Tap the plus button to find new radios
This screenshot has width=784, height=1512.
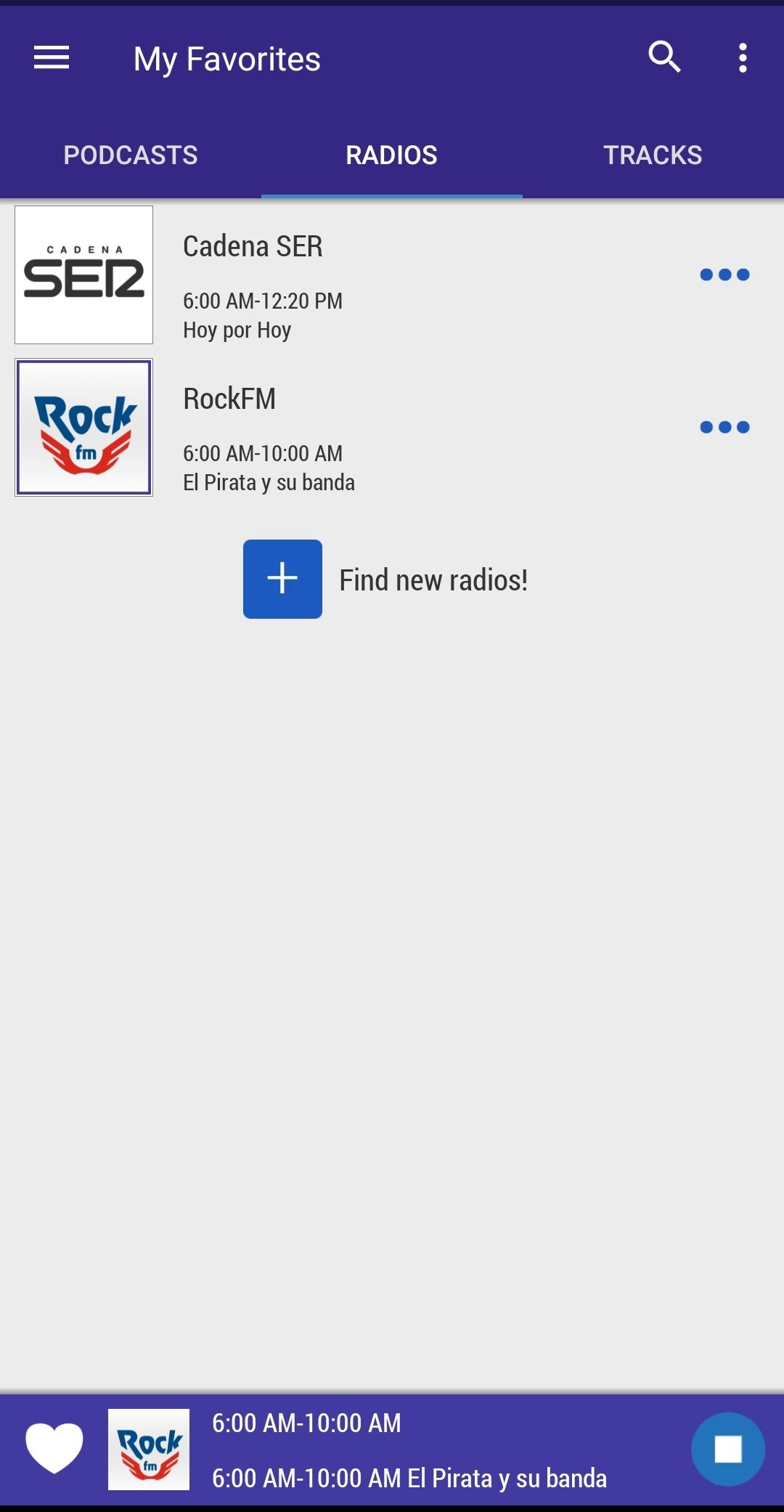282,579
